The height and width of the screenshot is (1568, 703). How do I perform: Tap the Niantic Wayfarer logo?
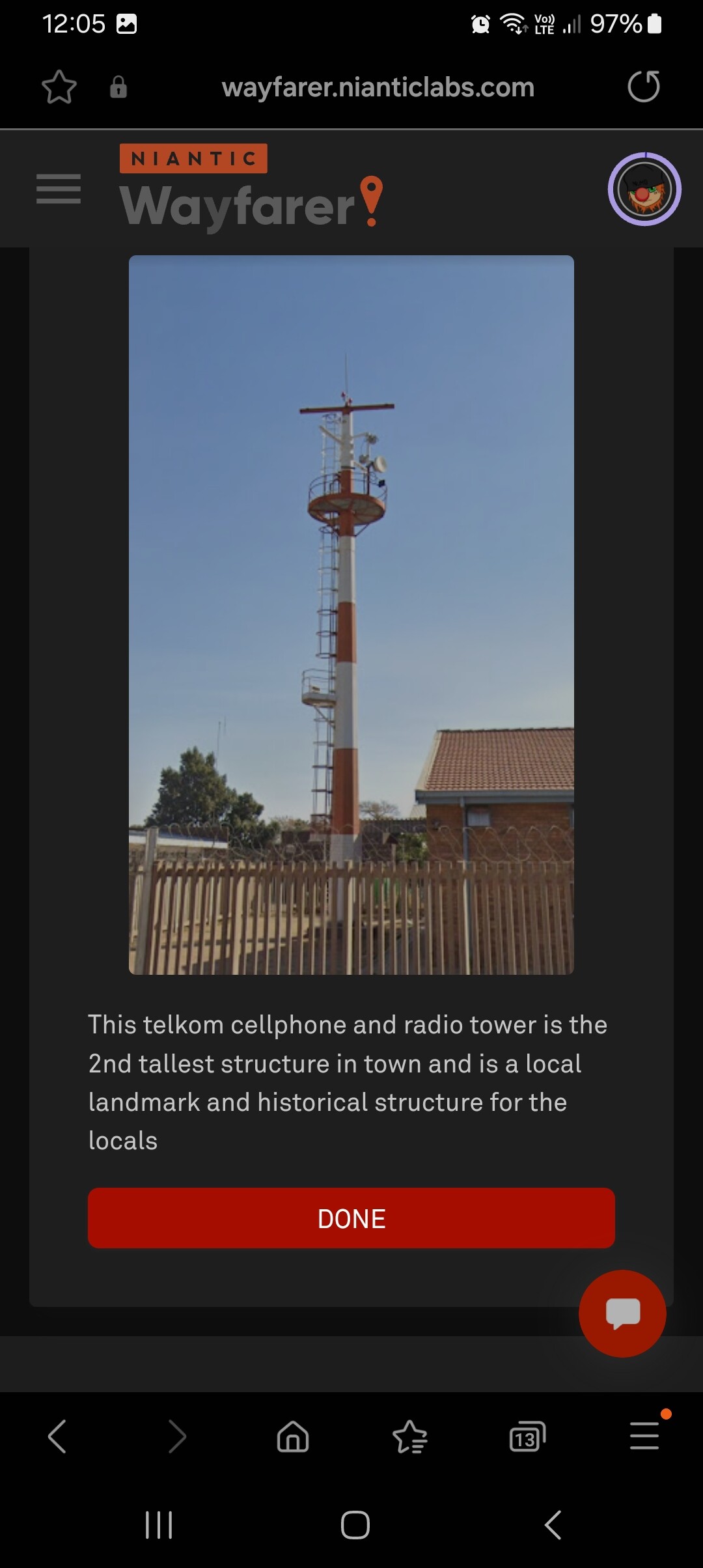(x=251, y=188)
